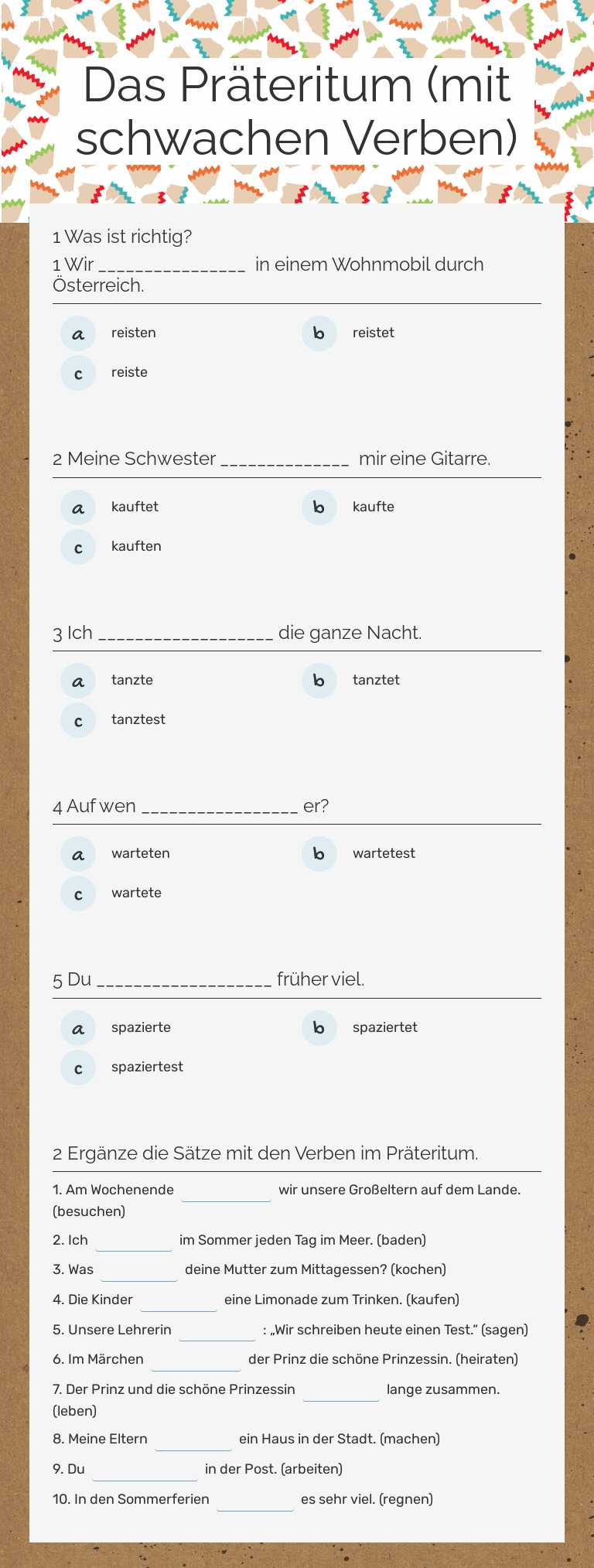Tap the blank after 'Die Kinder'
Screen dimensions: 594x1568
(x=179, y=1300)
